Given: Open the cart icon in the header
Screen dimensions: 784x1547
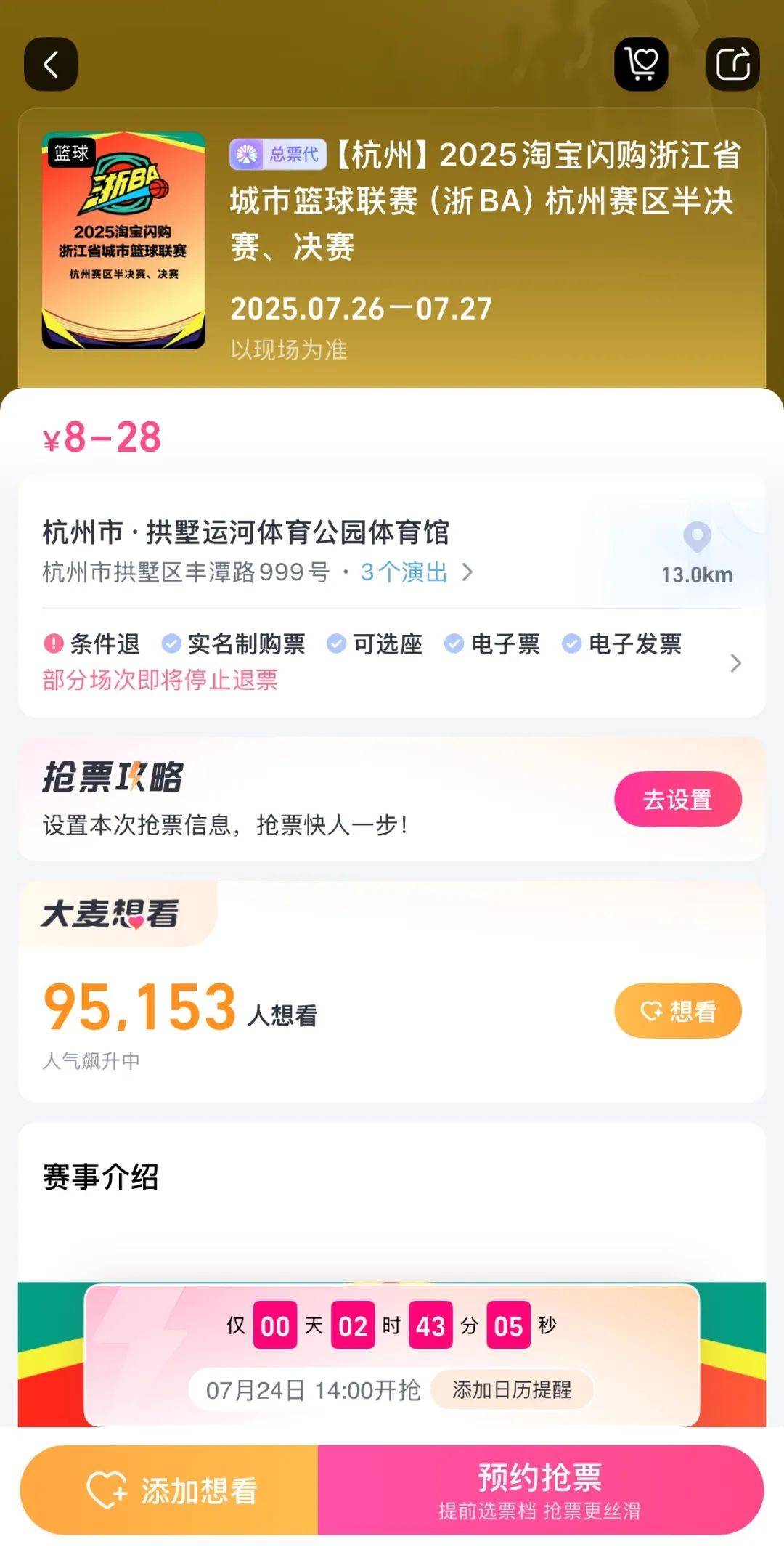Looking at the screenshot, I should [641, 64].
